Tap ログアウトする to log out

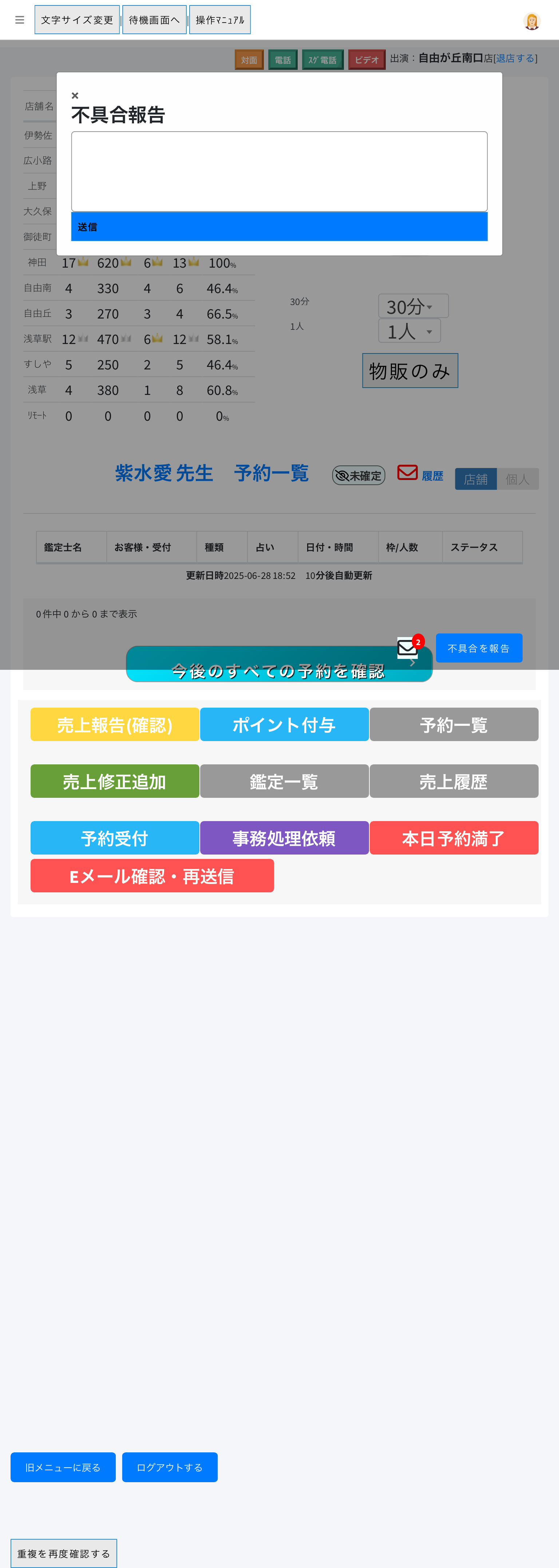click(169, 1467)
